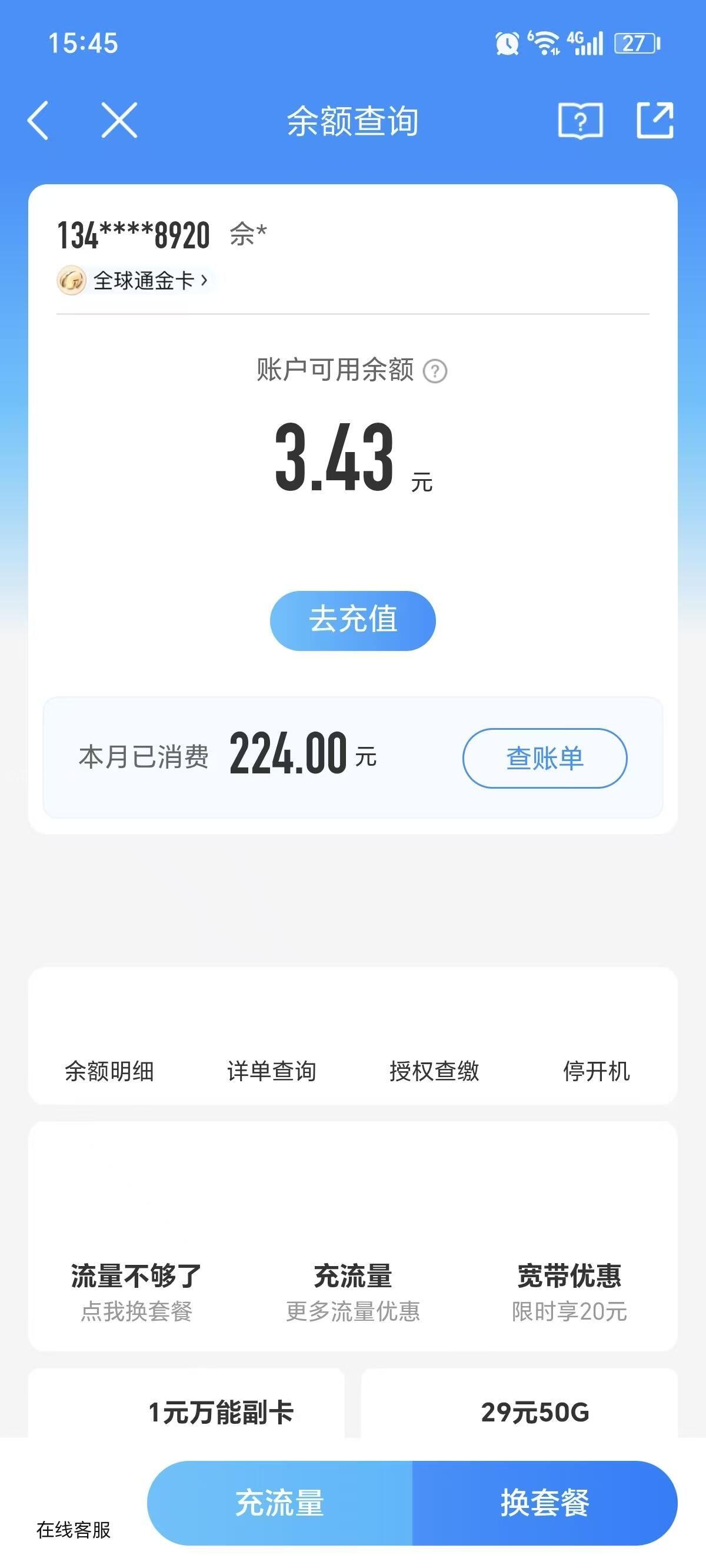Share this page via the export icon
706x1568 pixels.
655,121
